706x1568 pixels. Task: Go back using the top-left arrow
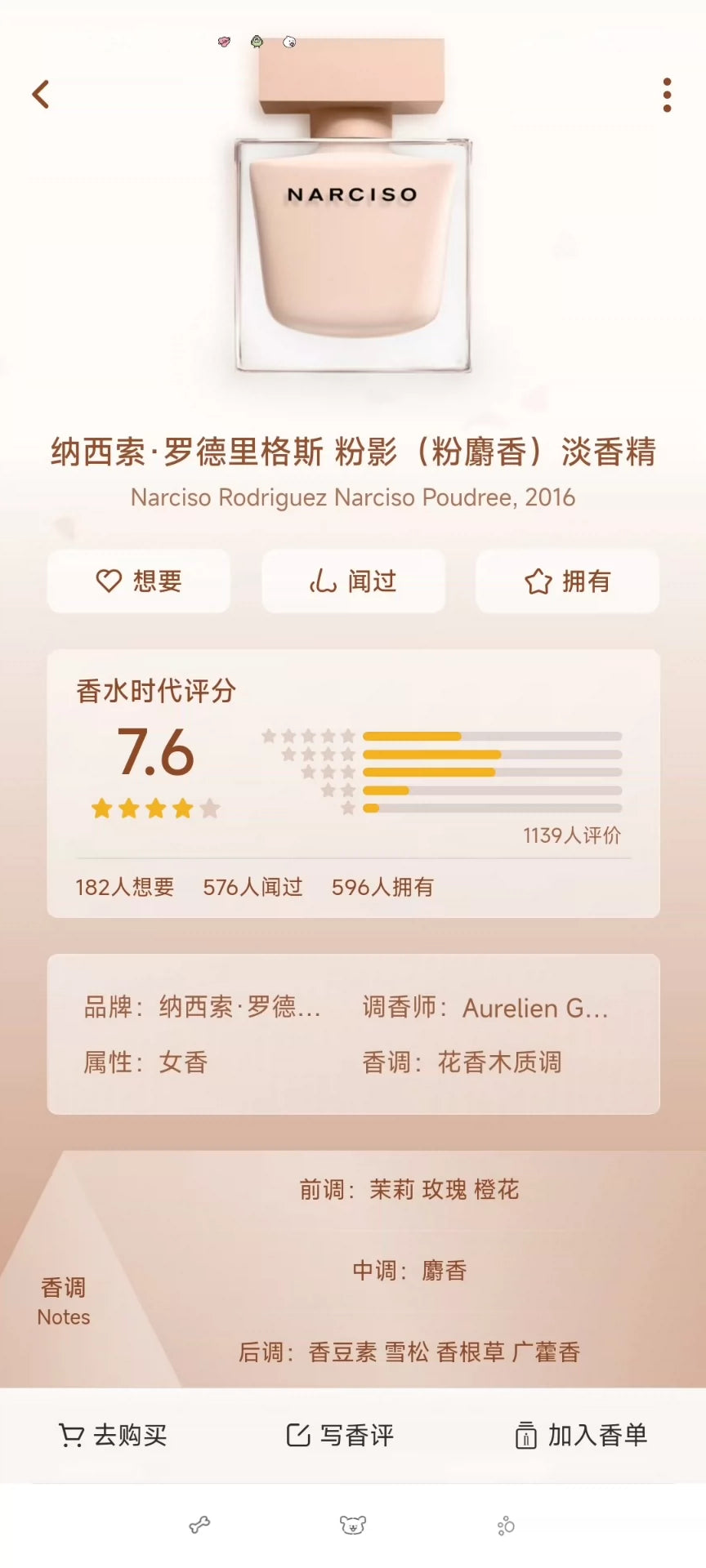click(41, 95)
